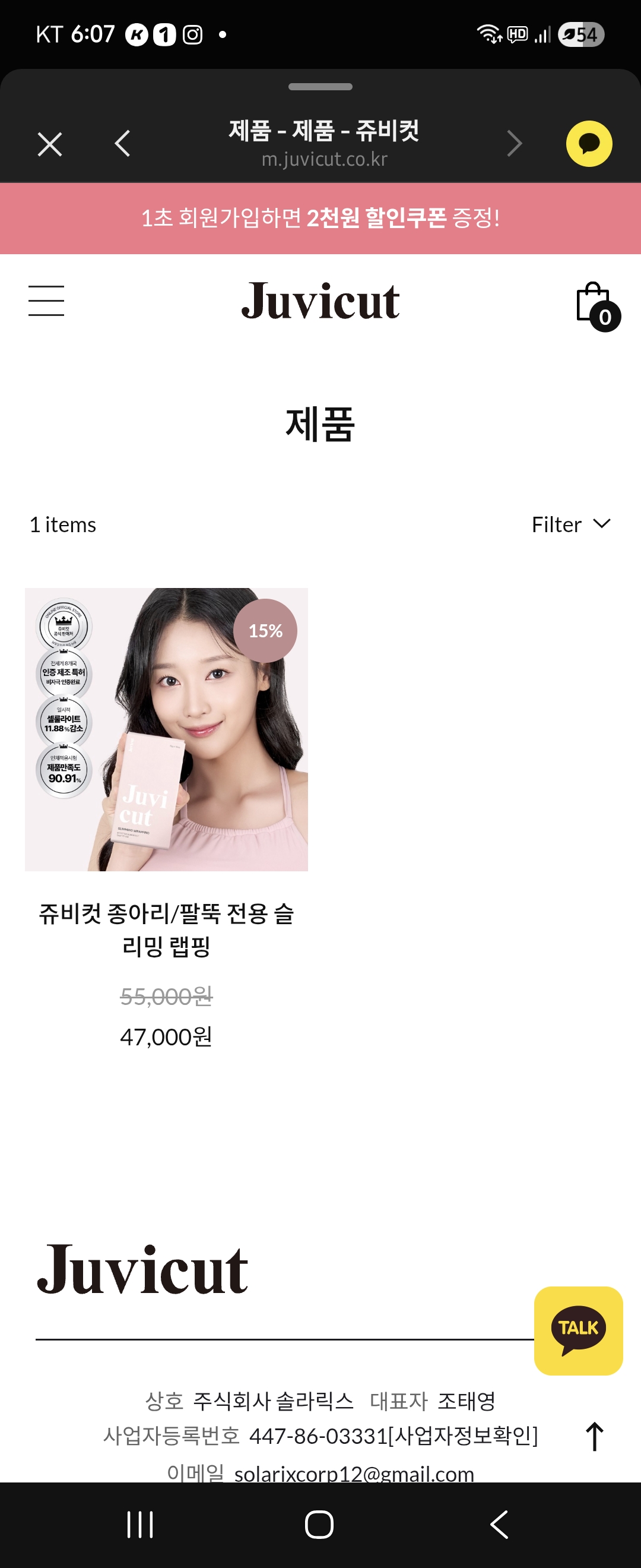The width and height of the screenshot is (641, 1568).
Task: Tap the 2천원 할인쿠폰 signup banner
Action: click(x=320, y=218)
